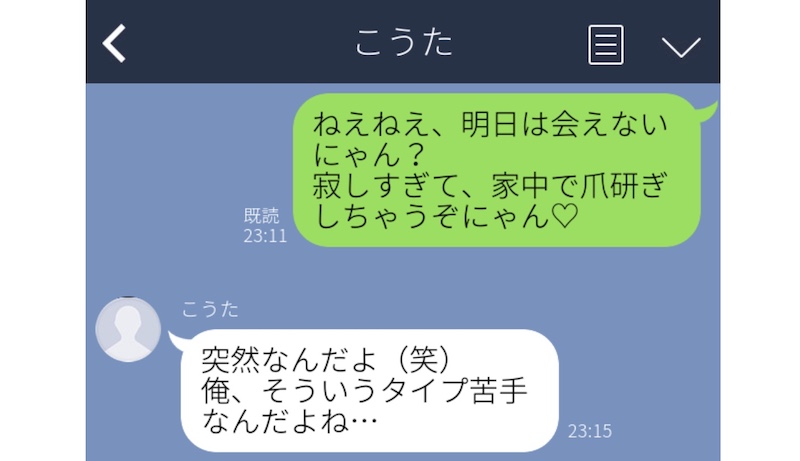This screenshot has height=461, width=800.
Task: Open the notes icon in header
Action: 606,44
